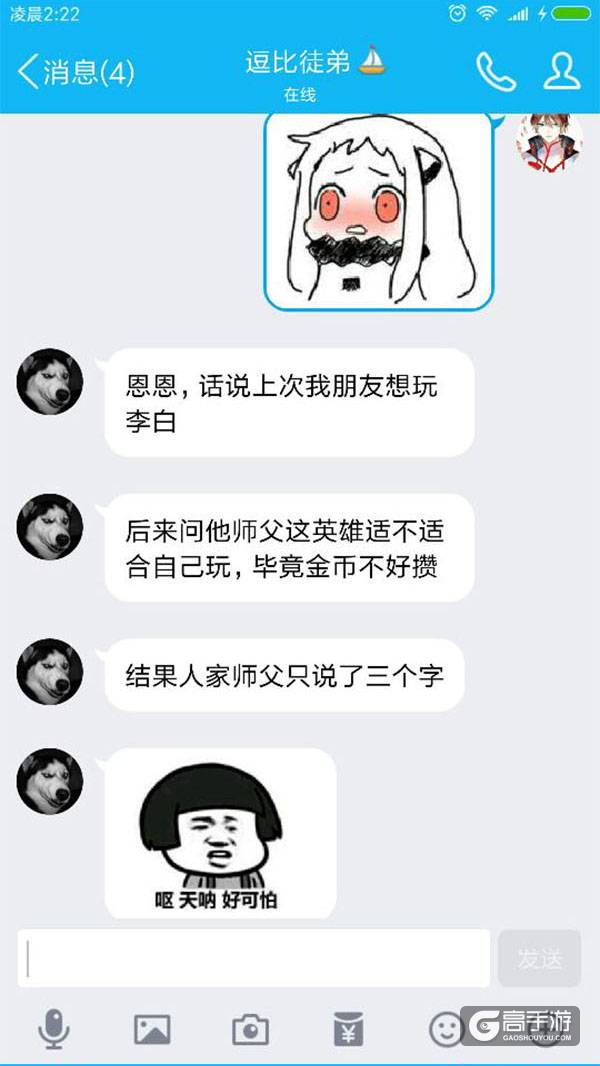The image size is (600, 1066).
Task: View the white-haired girl sticker image
Action: pyautogui.click(x=379, y=212)
